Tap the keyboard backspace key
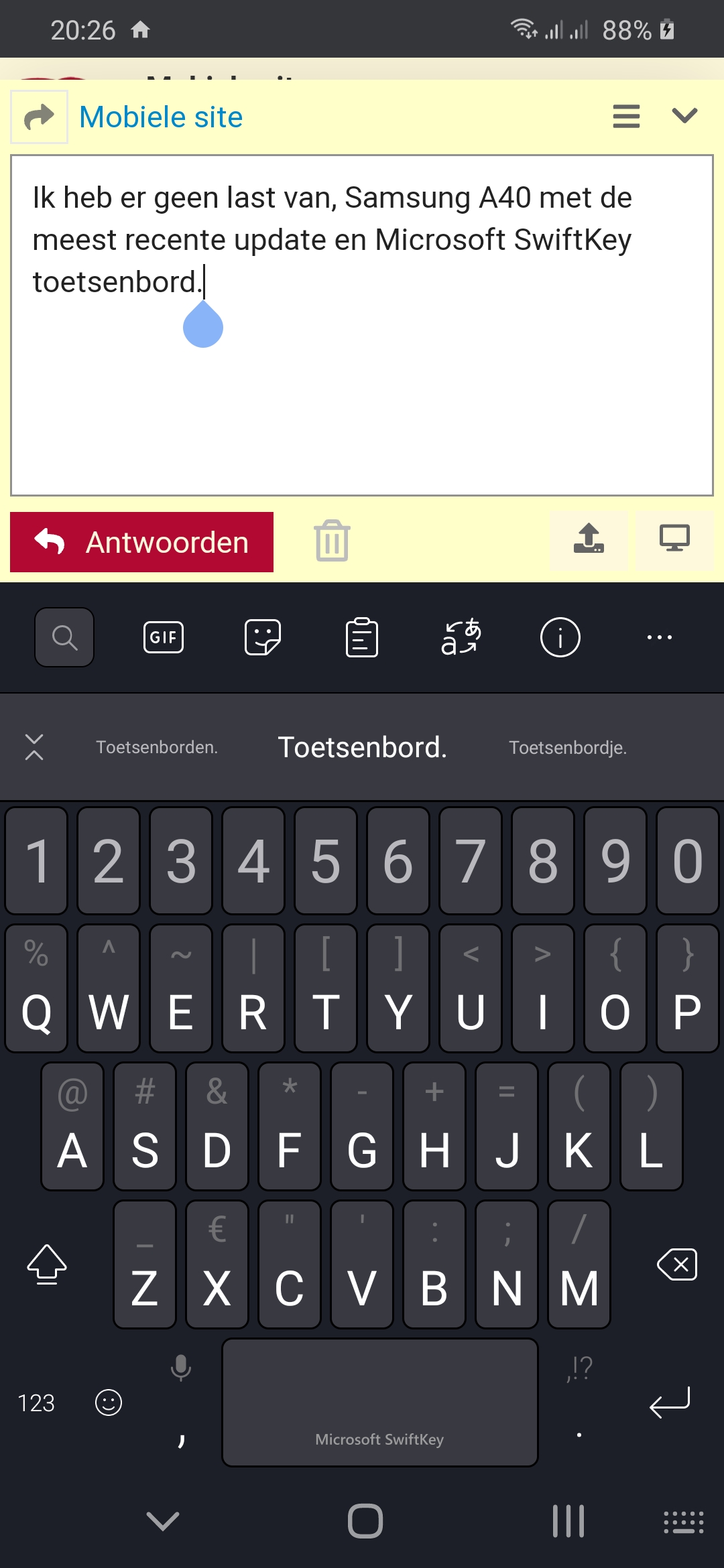This screenshot has height=1568, width=724. [x=677, y=1265]
